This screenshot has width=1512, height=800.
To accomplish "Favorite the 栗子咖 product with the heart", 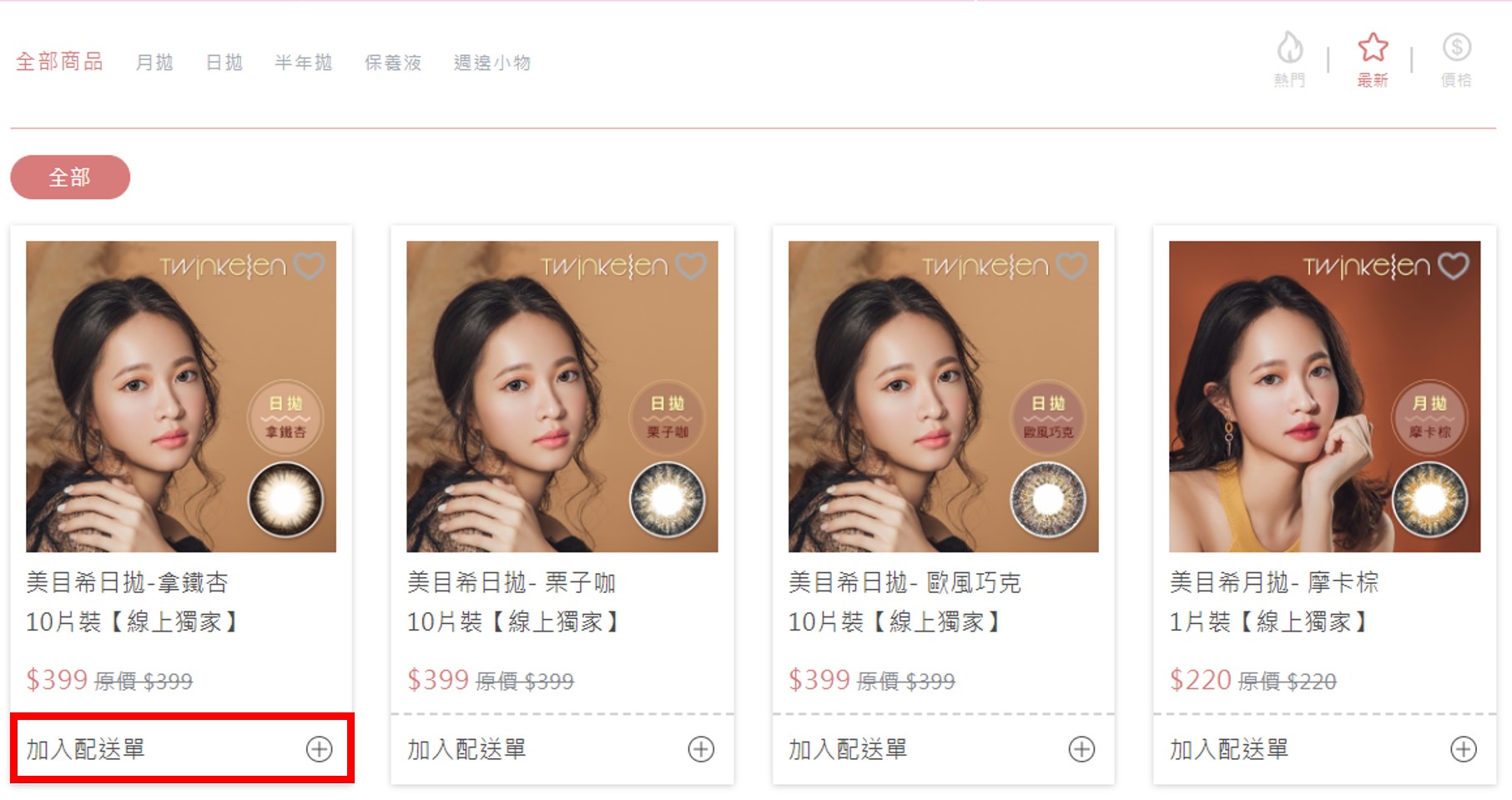I will click(x=691, y=266).
